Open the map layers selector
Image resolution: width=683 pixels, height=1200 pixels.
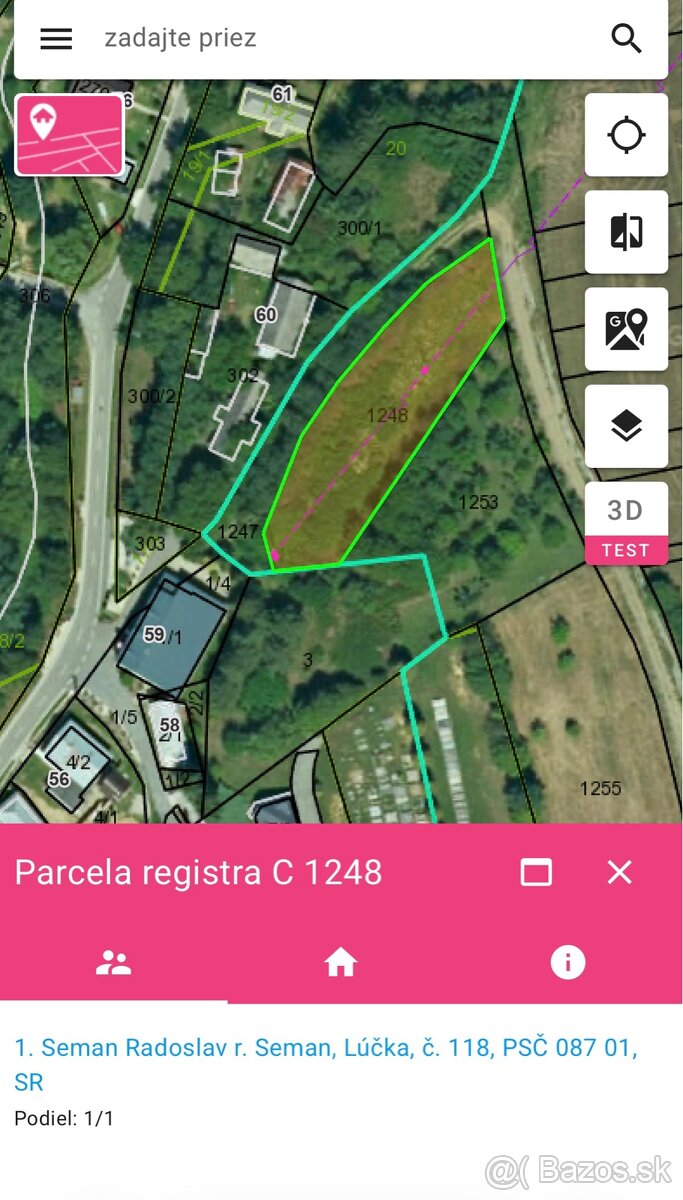[626, 426]
